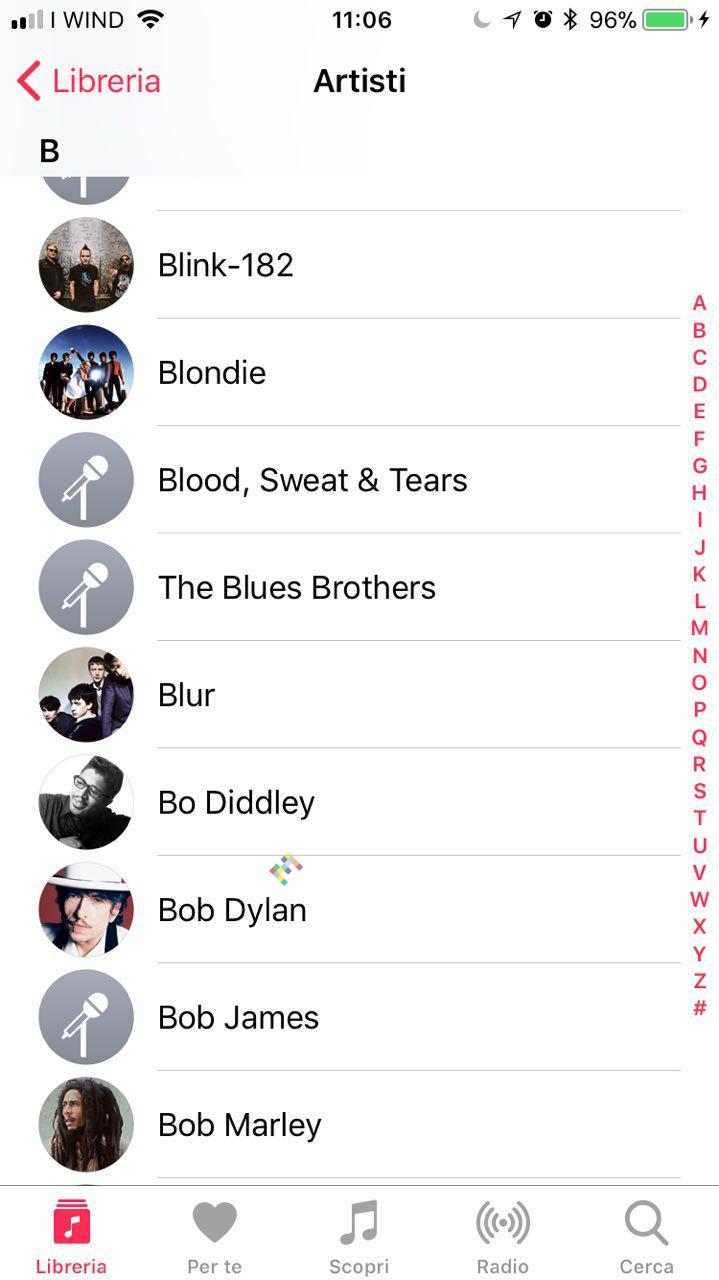Image resolution: width=719 pixels, height=1280 pixels.
Task: Switch to the Cerca tab
Action: pyautogui.click(x=646, y=1236)
